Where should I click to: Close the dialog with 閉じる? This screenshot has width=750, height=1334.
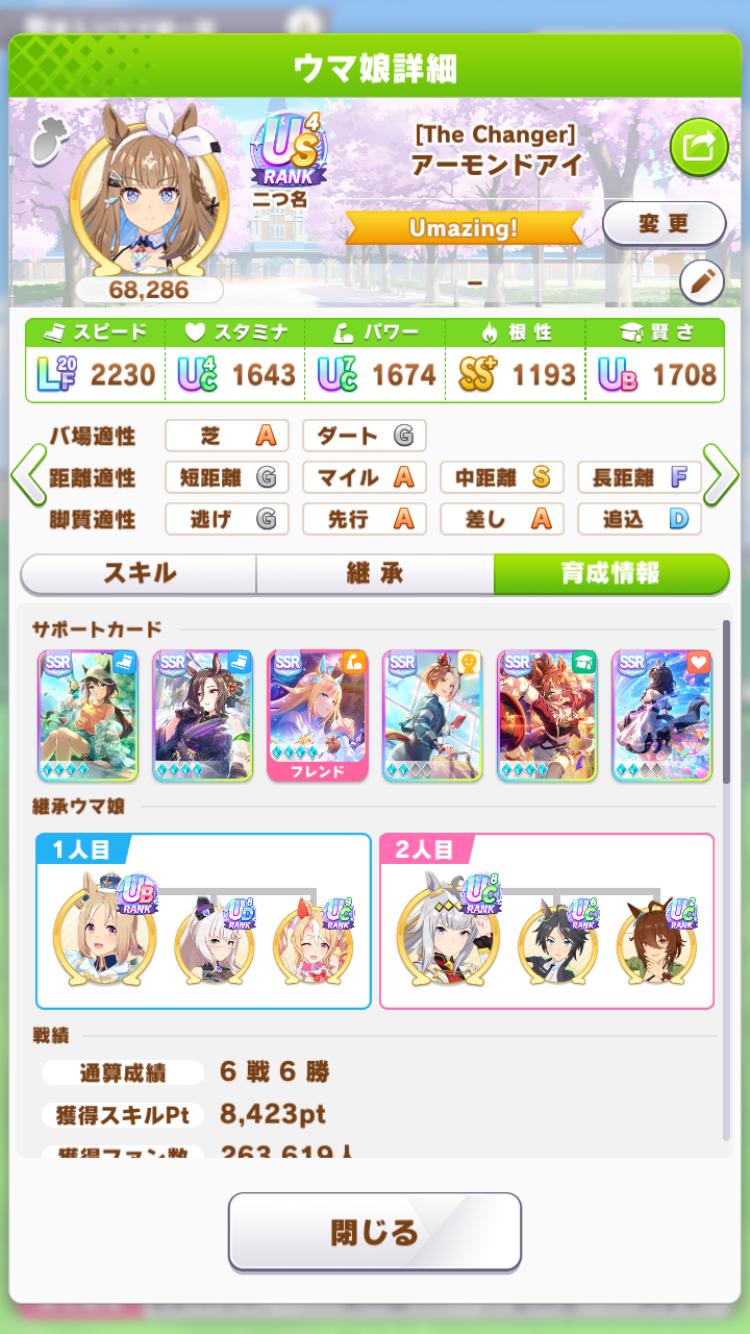(x=375, y=1231)
